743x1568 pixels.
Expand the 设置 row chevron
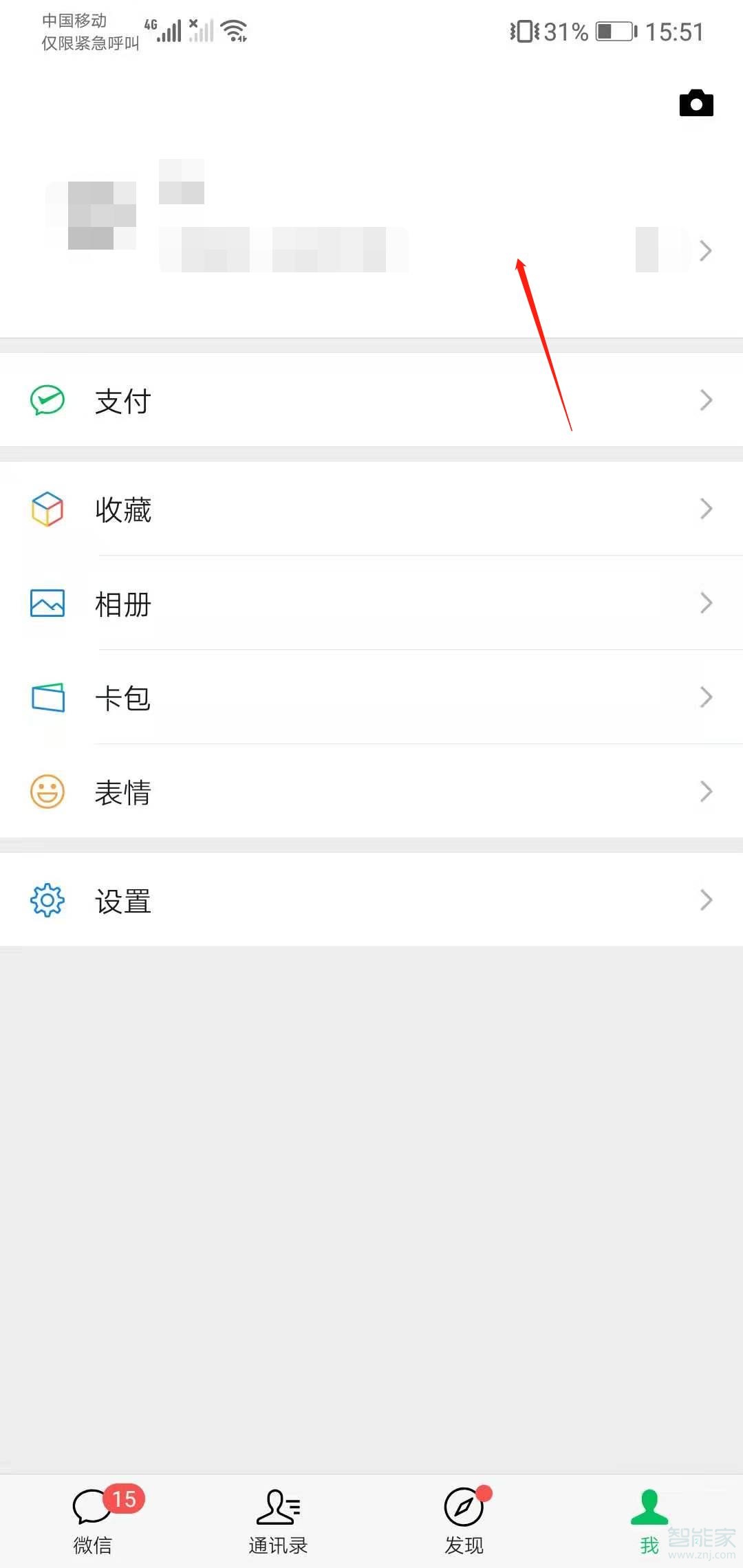coord(704,900)
